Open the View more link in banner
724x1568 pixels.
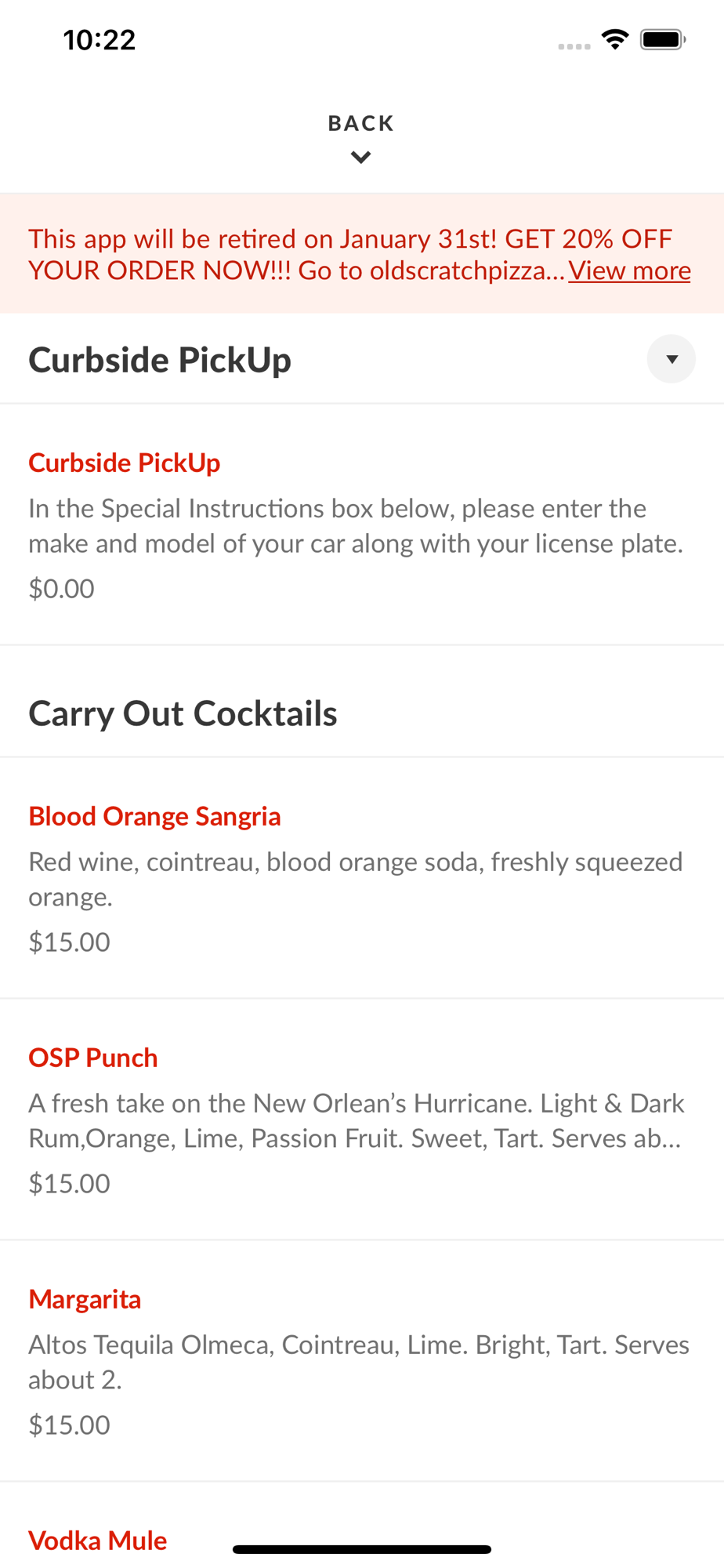click(x=629, y=270)
